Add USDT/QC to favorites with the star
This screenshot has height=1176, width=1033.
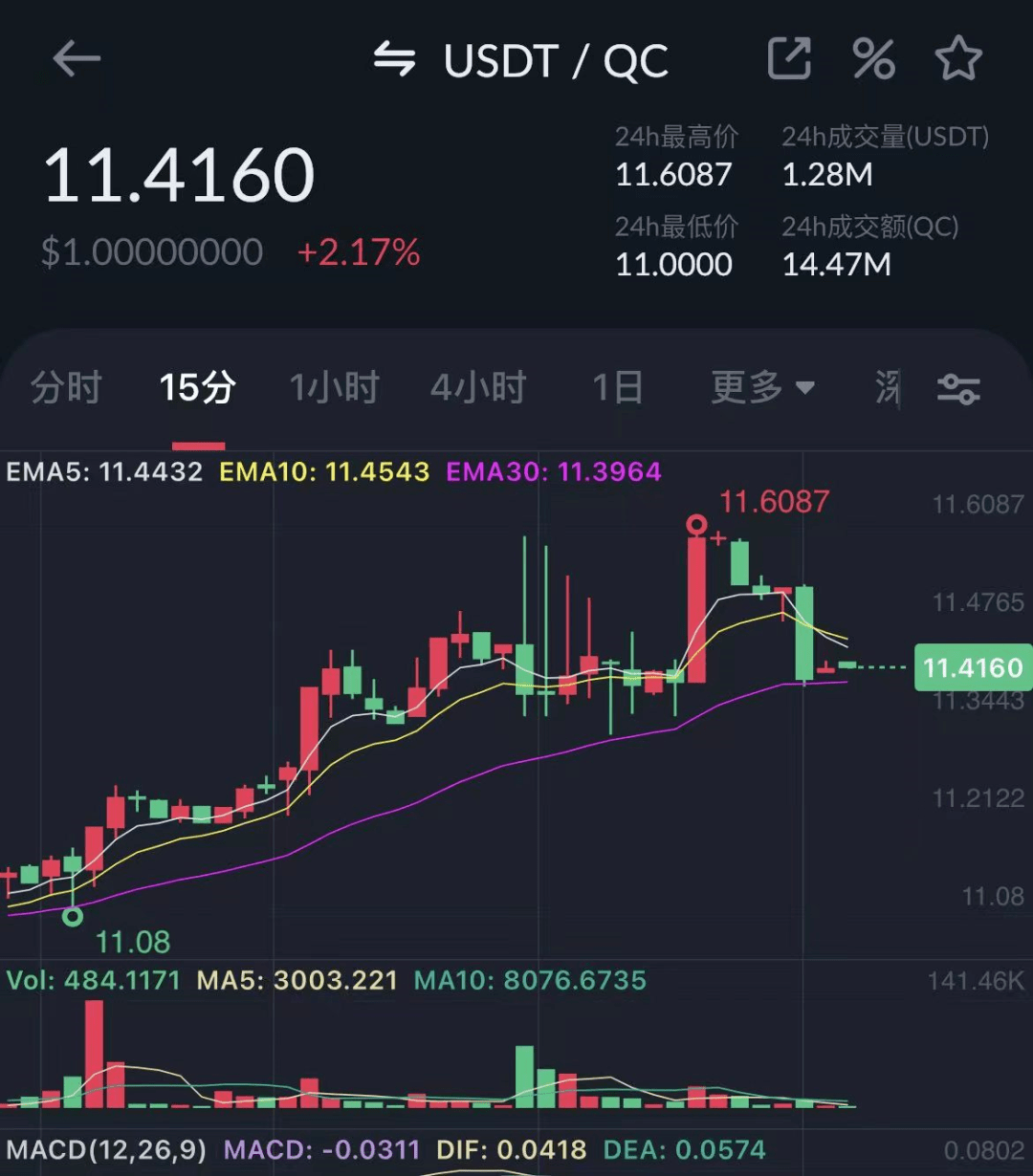[956, 59]
